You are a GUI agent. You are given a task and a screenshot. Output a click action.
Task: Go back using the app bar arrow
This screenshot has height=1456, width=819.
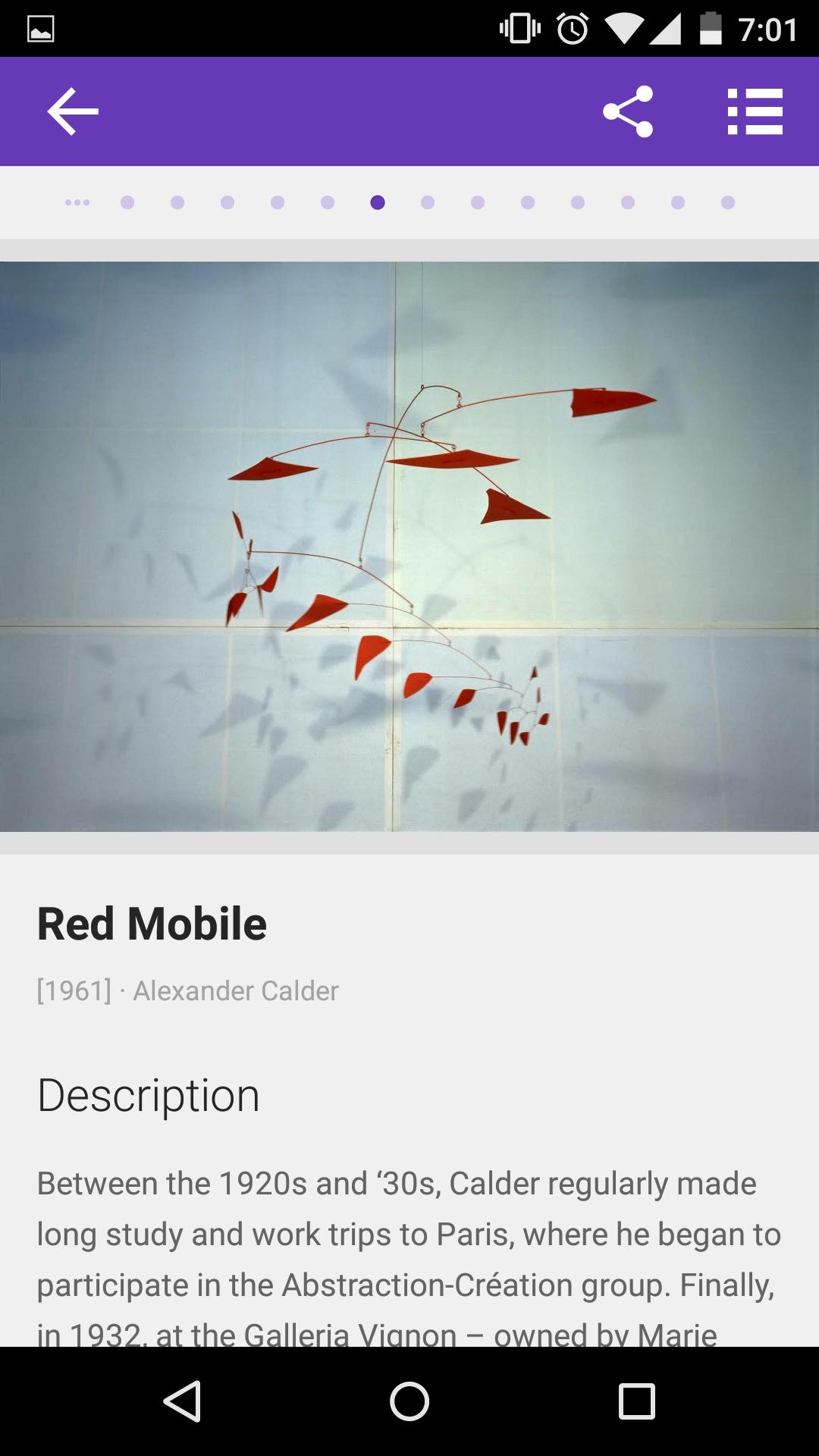pos(73,111)
